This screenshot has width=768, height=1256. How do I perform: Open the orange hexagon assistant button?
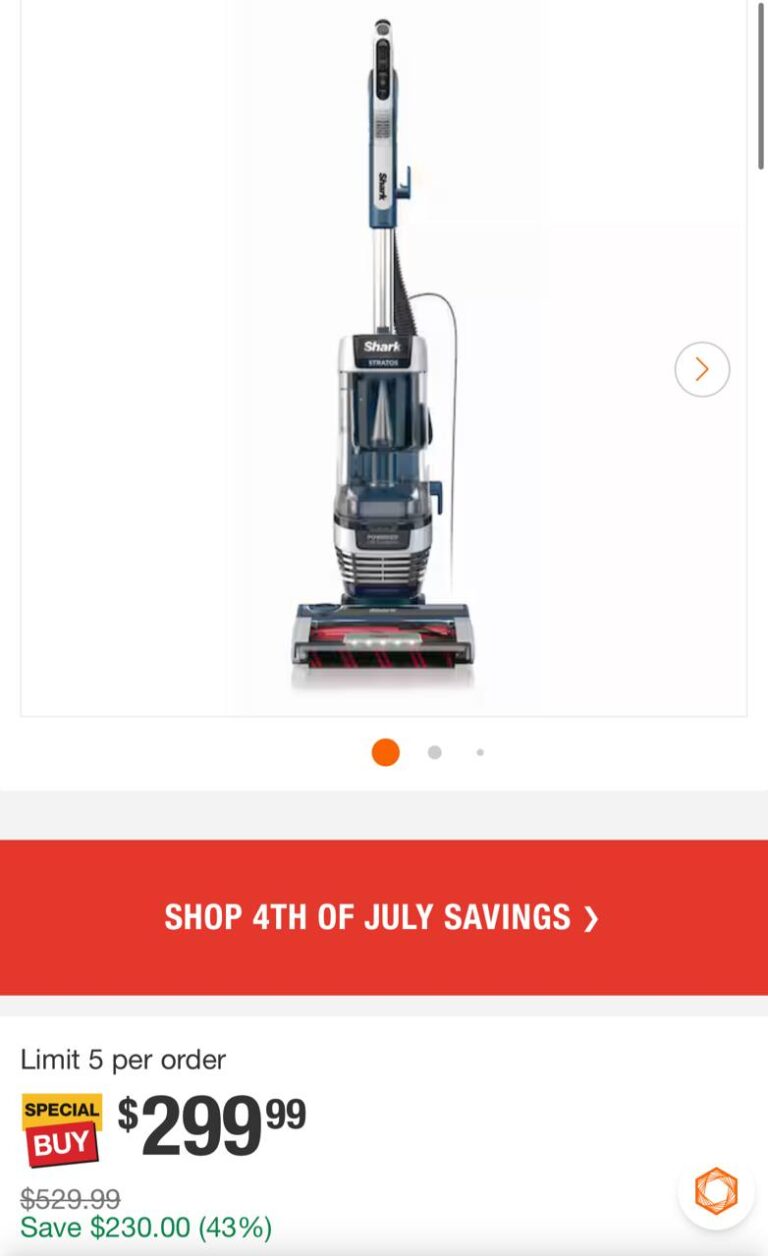716,1191
